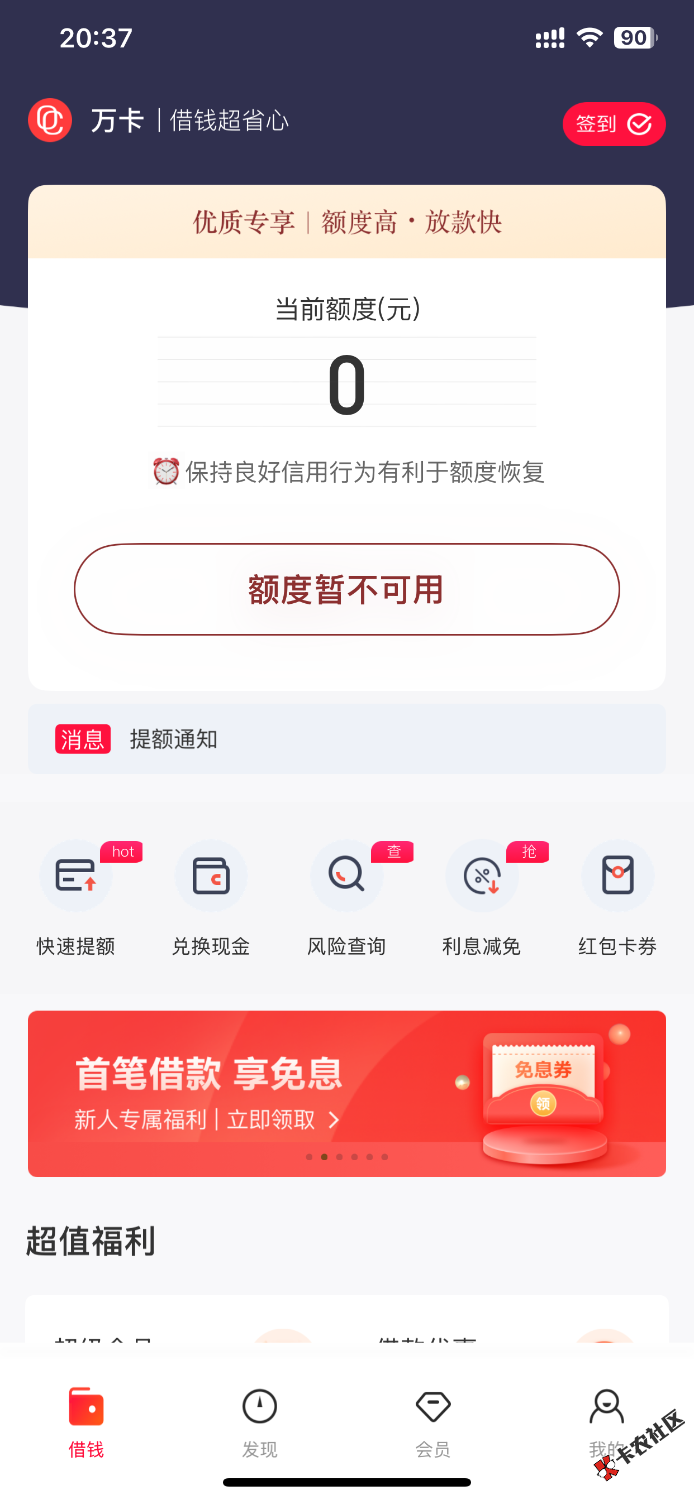Switch to the 借钱 tab
694x1500 pixels.
pos(86,1422)
